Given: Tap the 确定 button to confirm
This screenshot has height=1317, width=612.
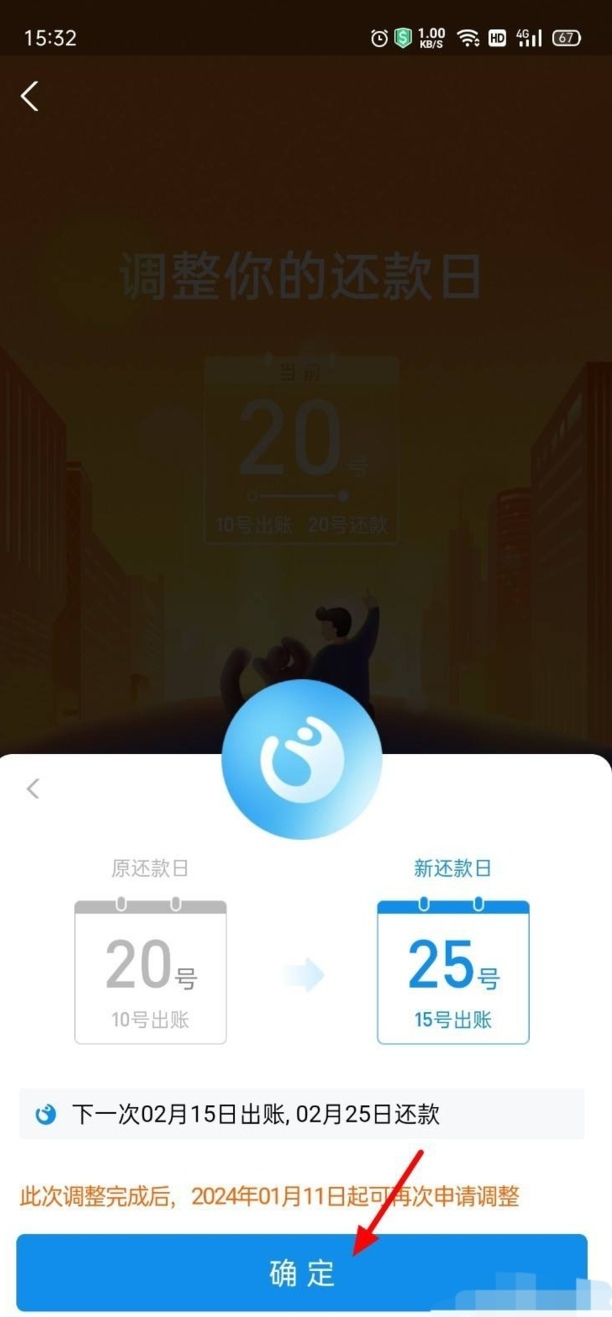Looking at the screenshot, I should 301,1272.
